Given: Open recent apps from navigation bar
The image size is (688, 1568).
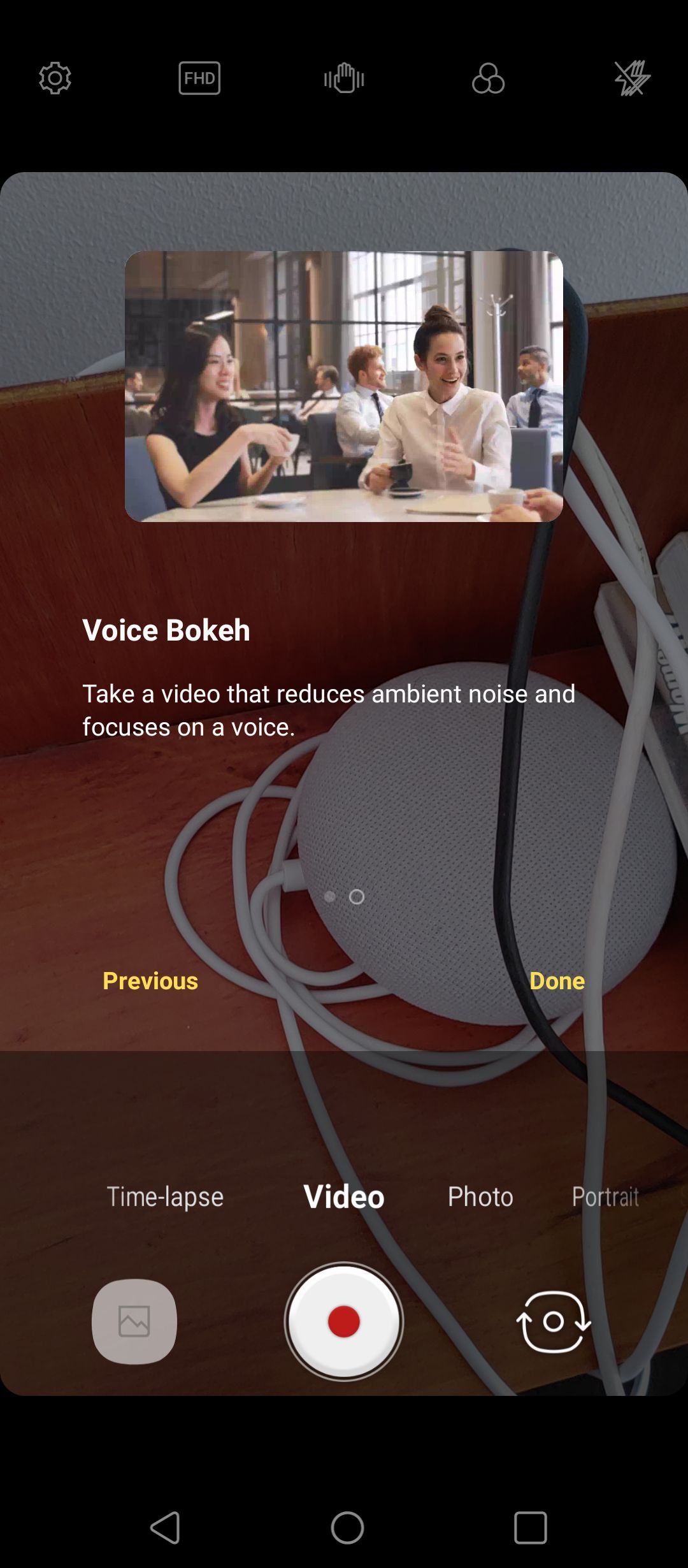Looking at the screenshot, I should tap(531, 1527).
